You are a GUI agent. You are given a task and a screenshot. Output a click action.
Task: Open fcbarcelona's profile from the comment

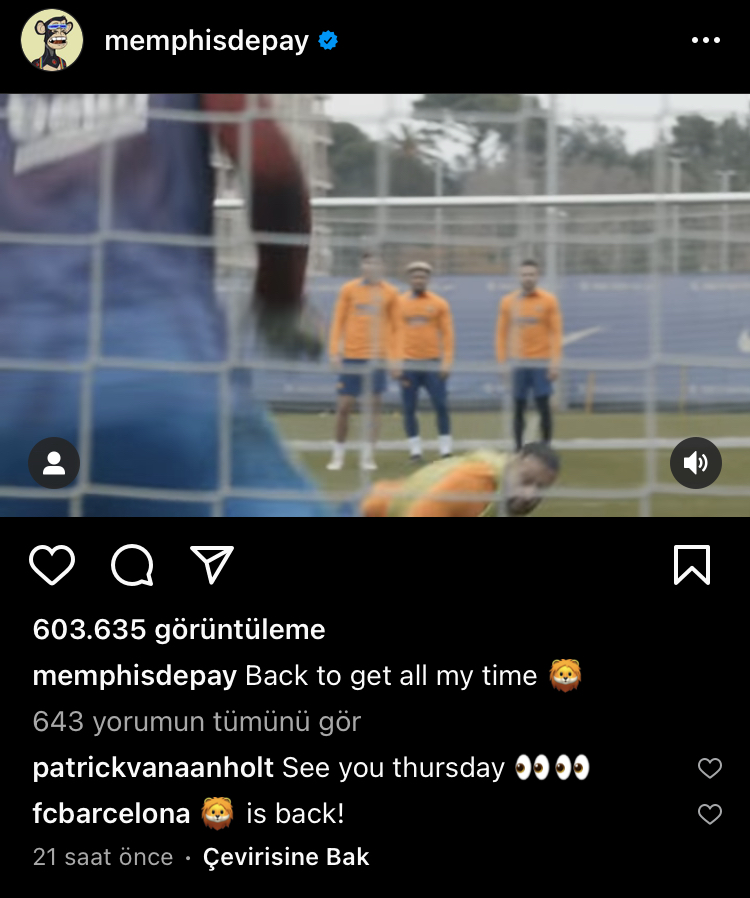pyautogui.click(x=111, y=814)
